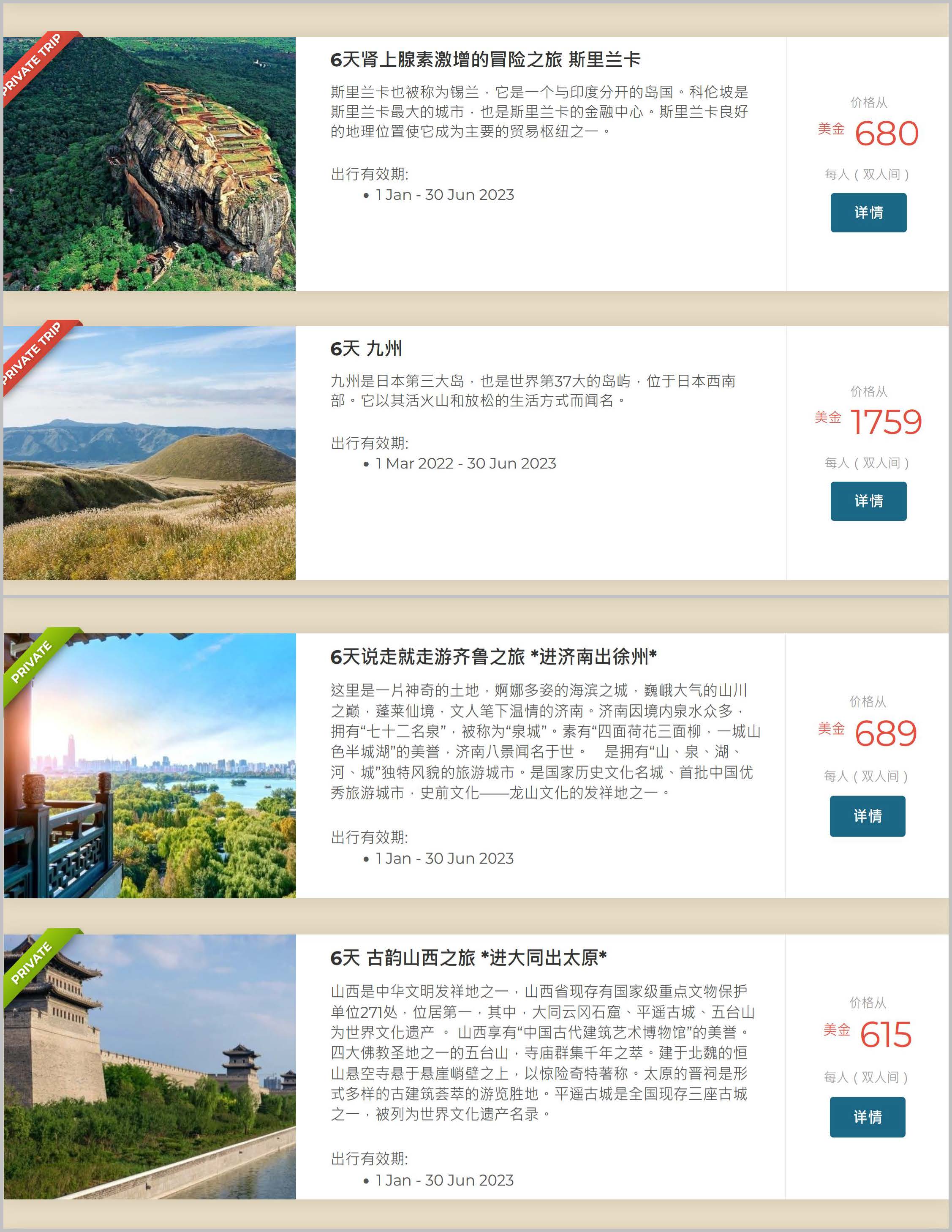Viewport: 952px width, 1232px height.
Task: View 详情 for the 古韵山西之旅 trip
Action: 867,1116
